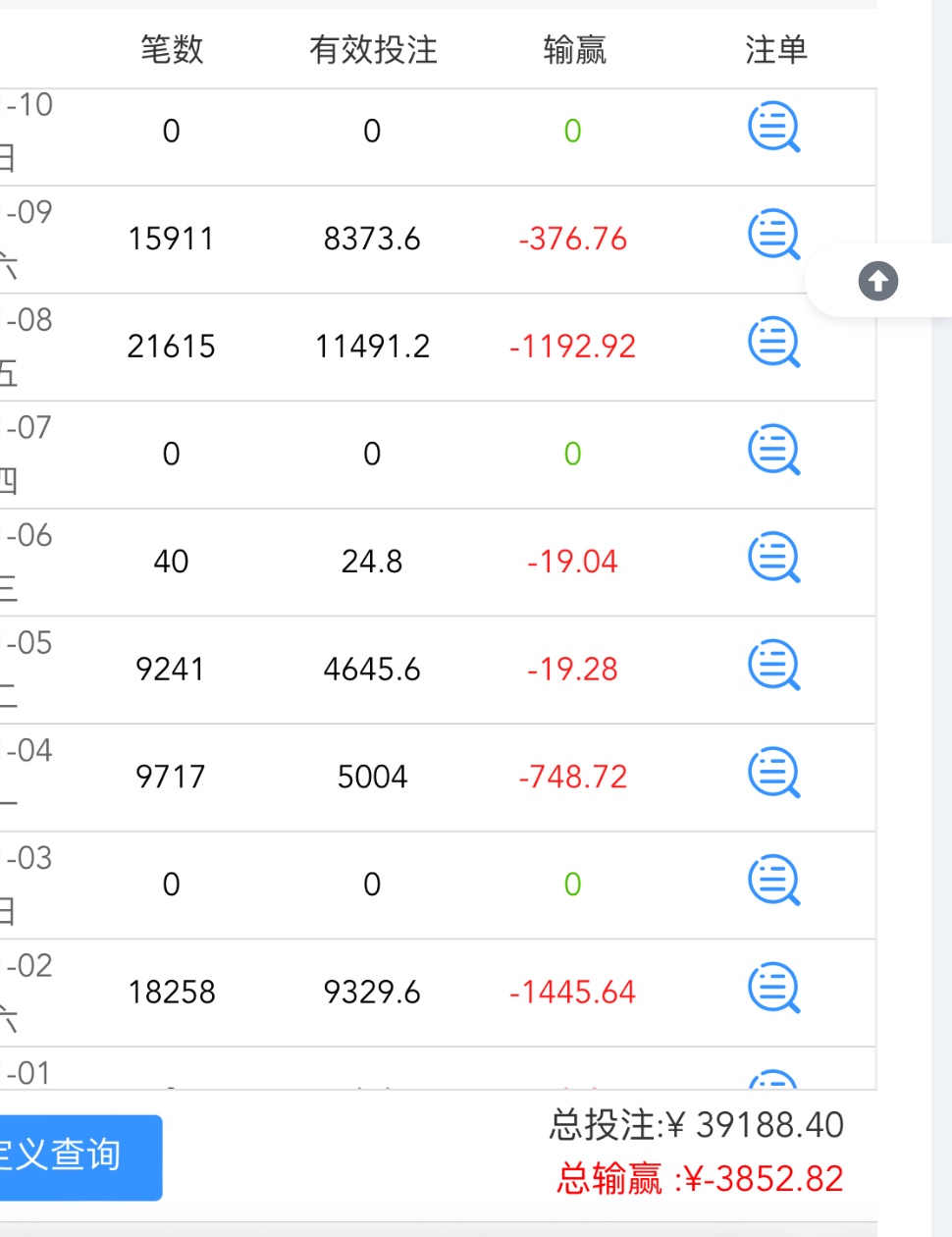
Task: View bet details for the -06 row
Action: (x=773, y=560)
